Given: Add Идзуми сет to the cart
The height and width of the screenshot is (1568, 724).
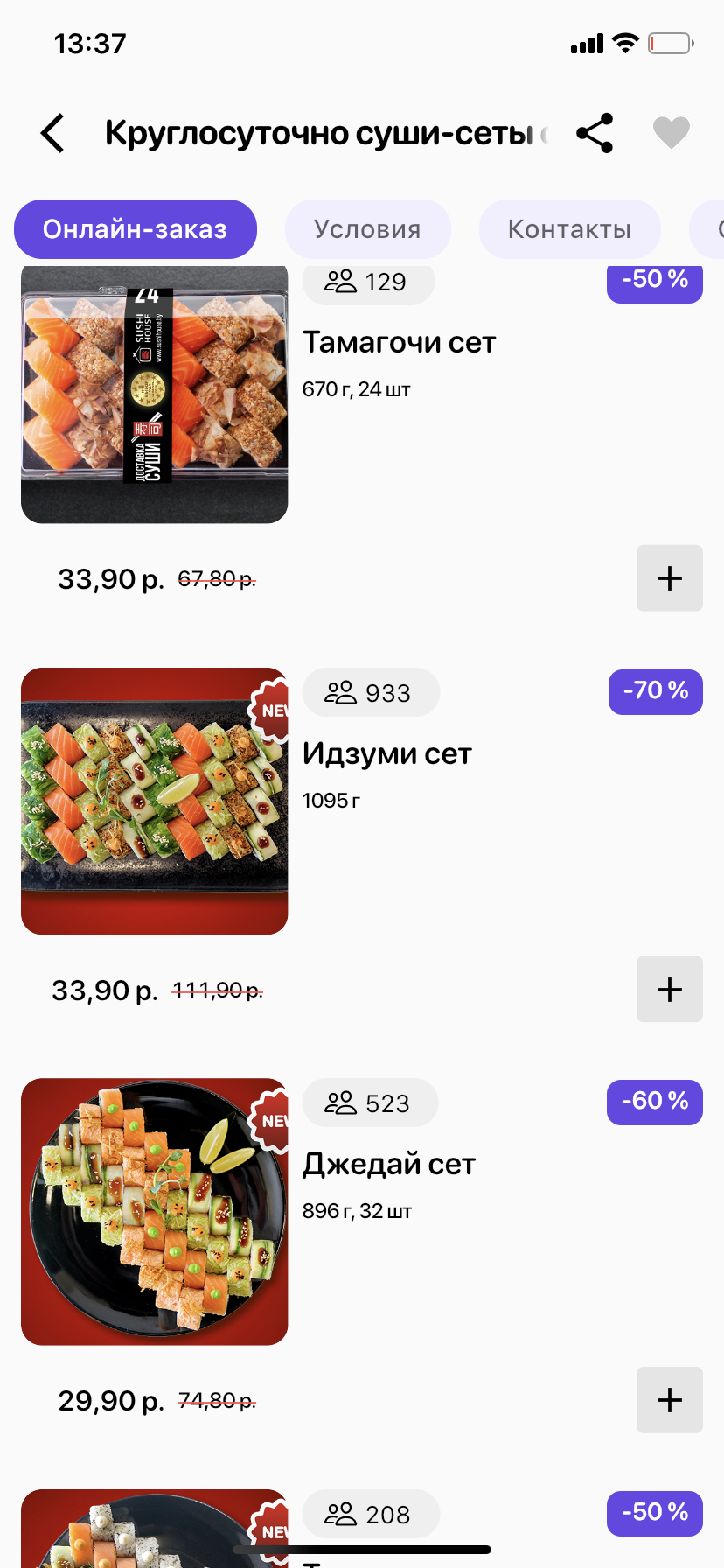Looking at the screenshot, I should [669, 989].
